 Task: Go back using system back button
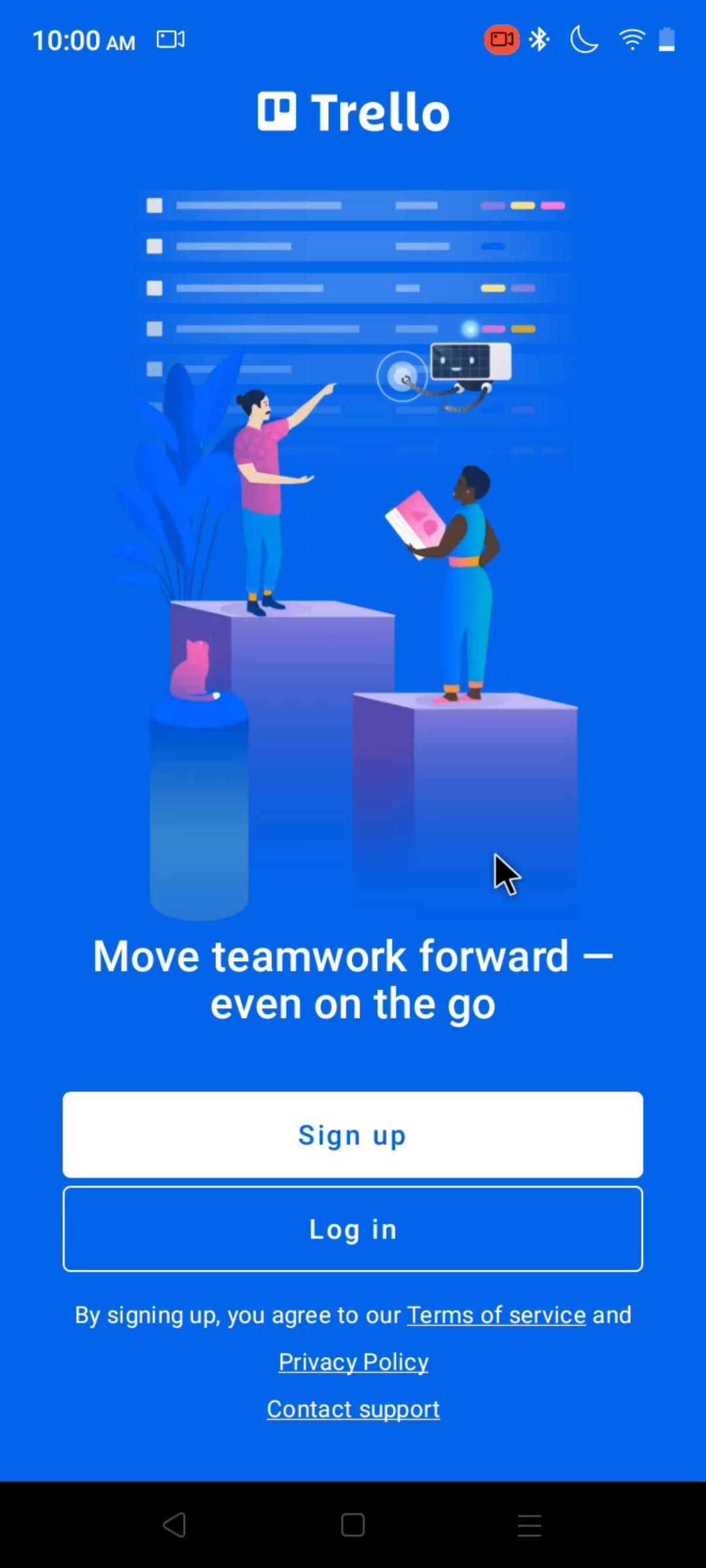click(175, 1525)
